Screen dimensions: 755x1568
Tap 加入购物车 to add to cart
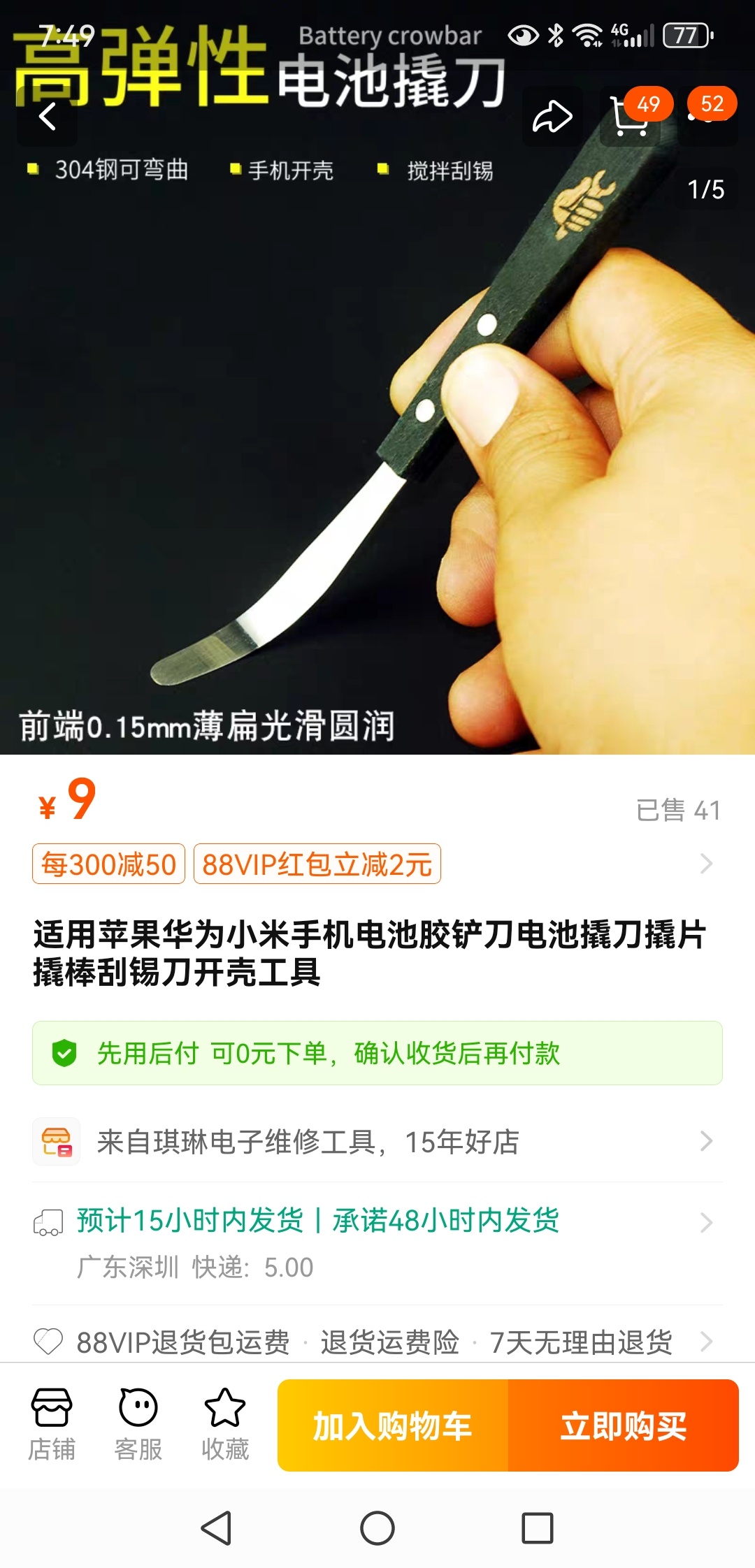pos(393,1425)
